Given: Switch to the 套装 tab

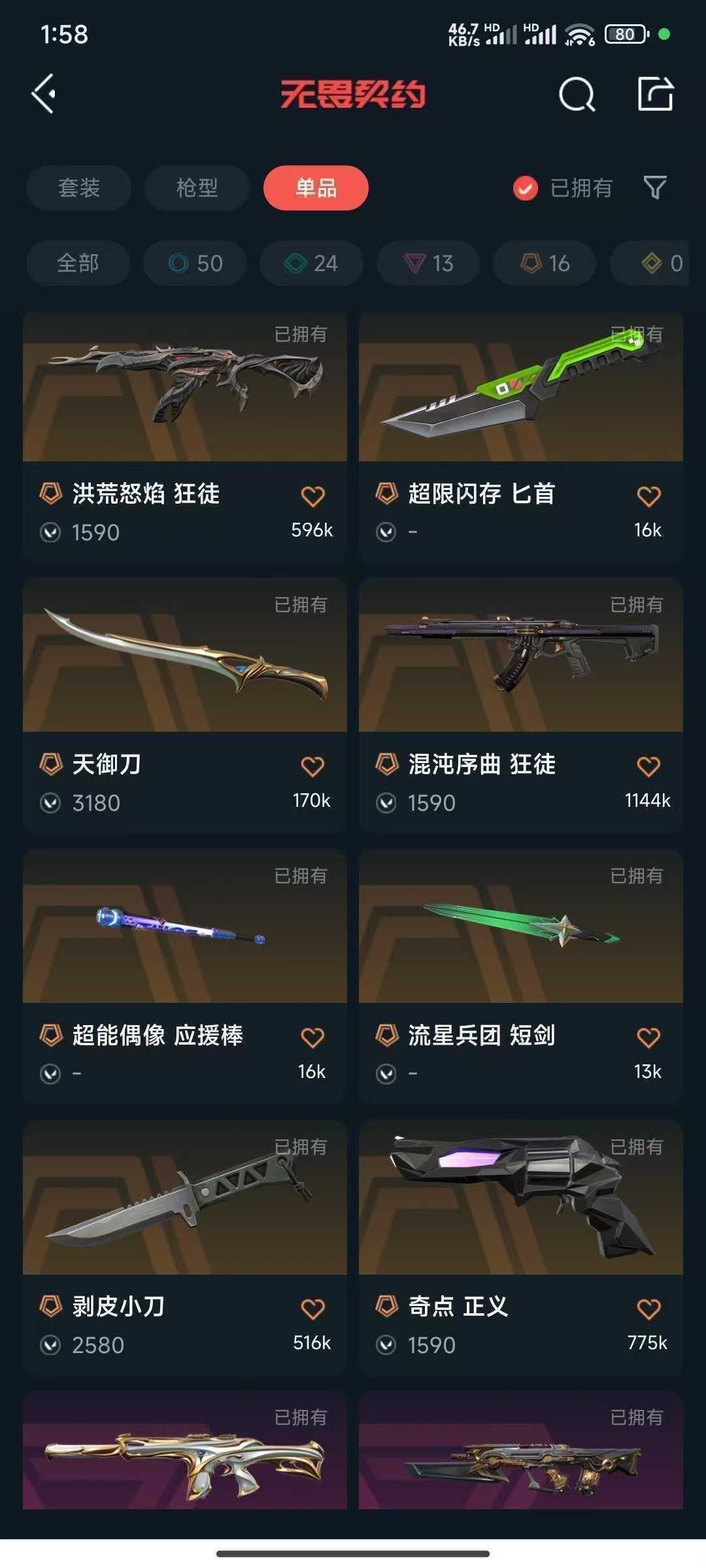Looking at the screenshot, I should [x=78, y=188].
